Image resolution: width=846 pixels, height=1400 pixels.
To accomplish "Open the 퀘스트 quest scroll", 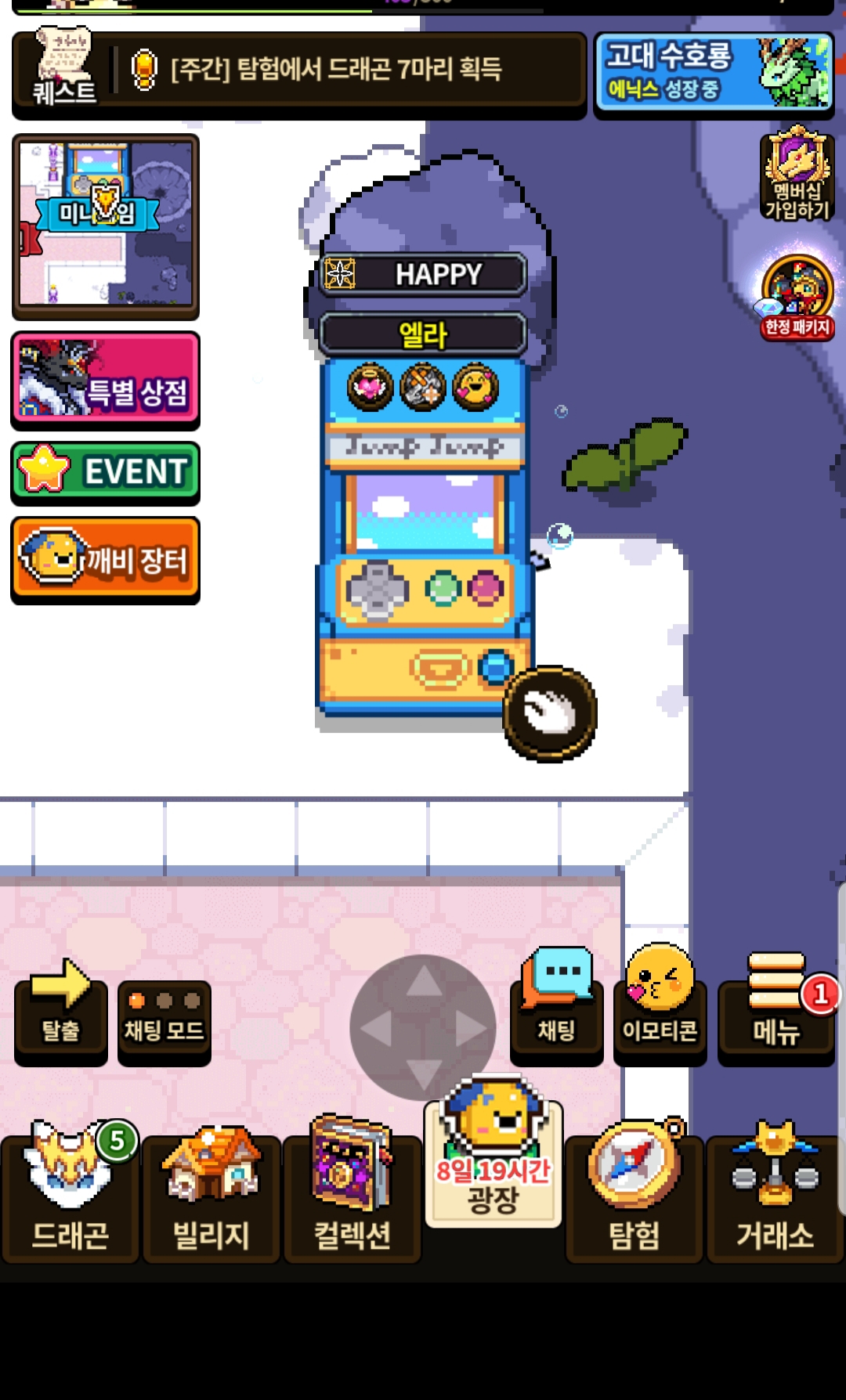I will [64, 69].
